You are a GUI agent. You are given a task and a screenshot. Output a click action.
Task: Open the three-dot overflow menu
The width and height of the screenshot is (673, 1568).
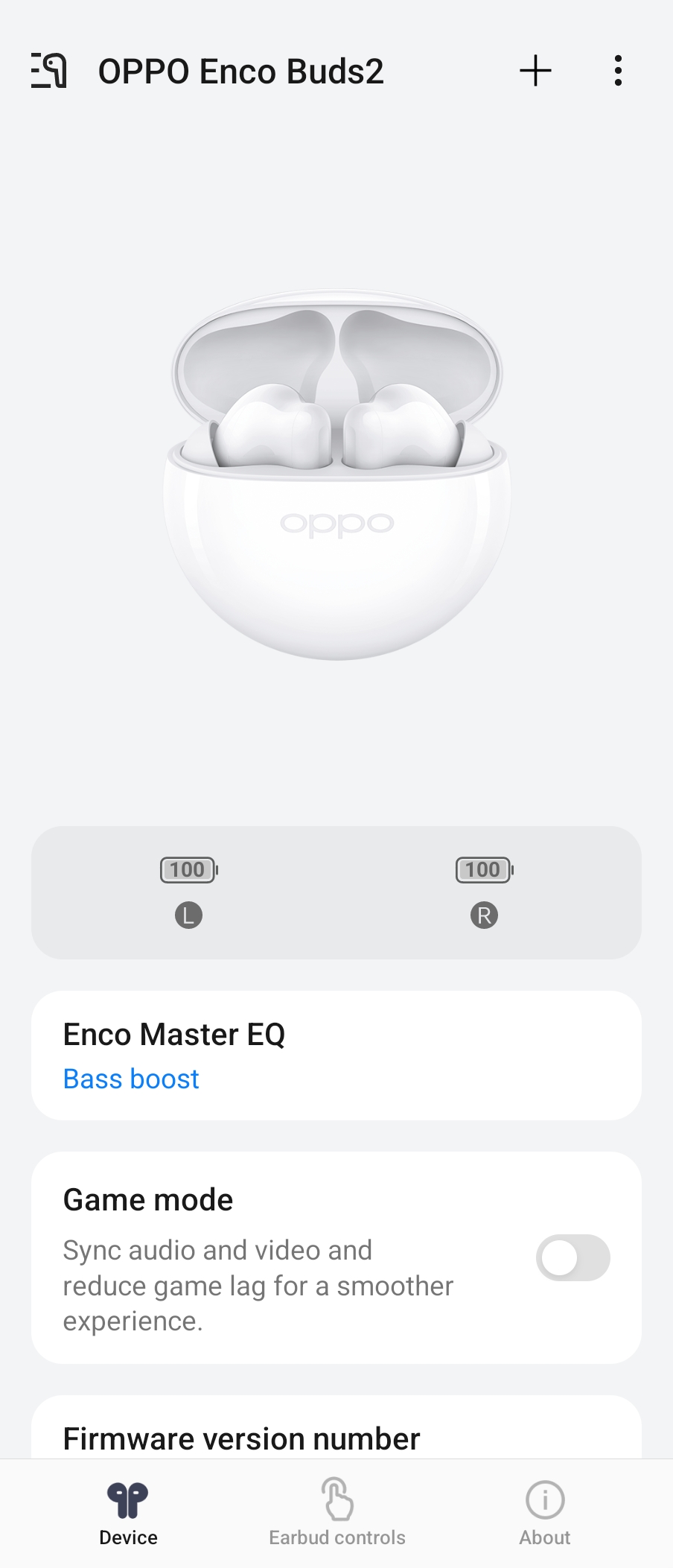pos(618,72)
